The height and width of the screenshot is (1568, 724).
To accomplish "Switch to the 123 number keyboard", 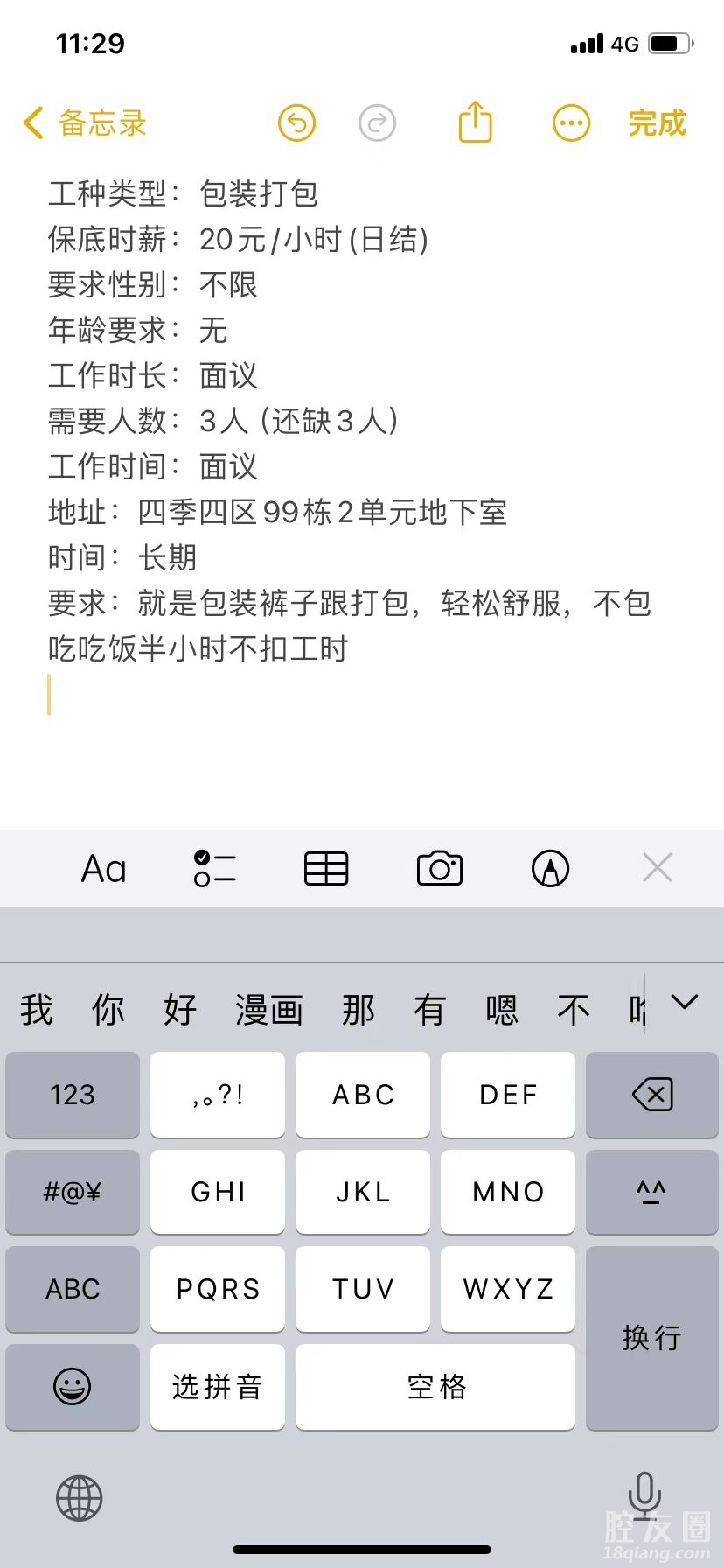I will (x=73, y=1095).
